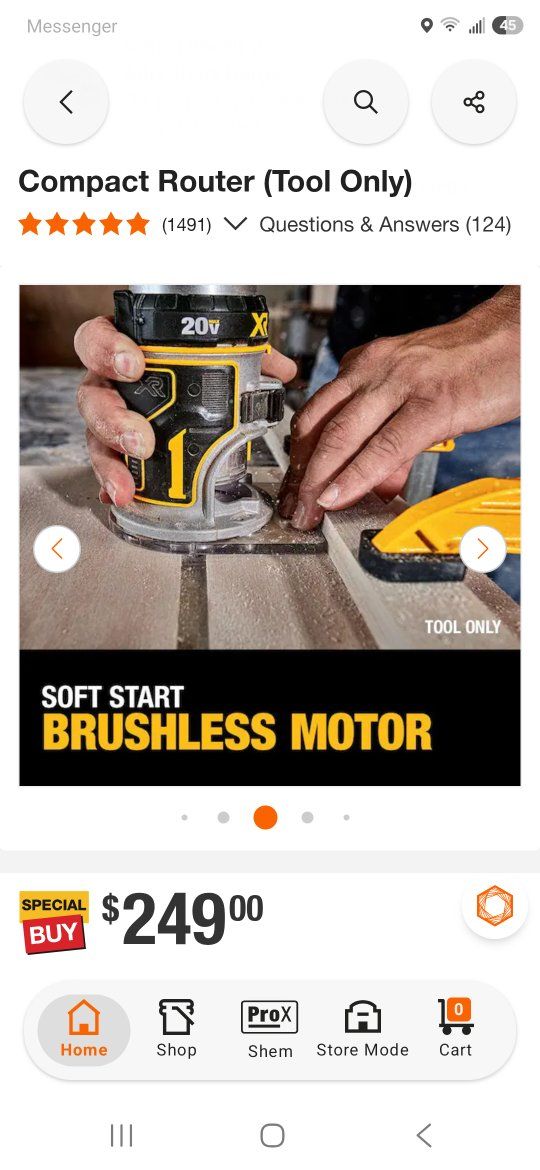
Task: Open the ProX Shem tab
Action: click(x=270, y=1030)
